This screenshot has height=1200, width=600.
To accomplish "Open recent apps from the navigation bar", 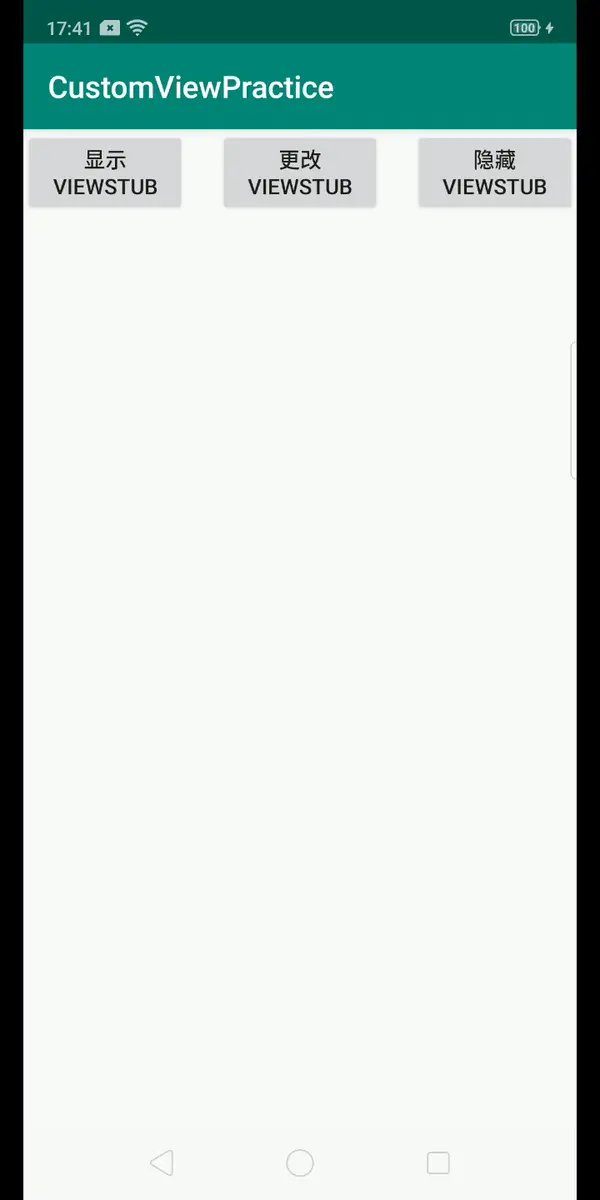I will [x=438, y=1162].
